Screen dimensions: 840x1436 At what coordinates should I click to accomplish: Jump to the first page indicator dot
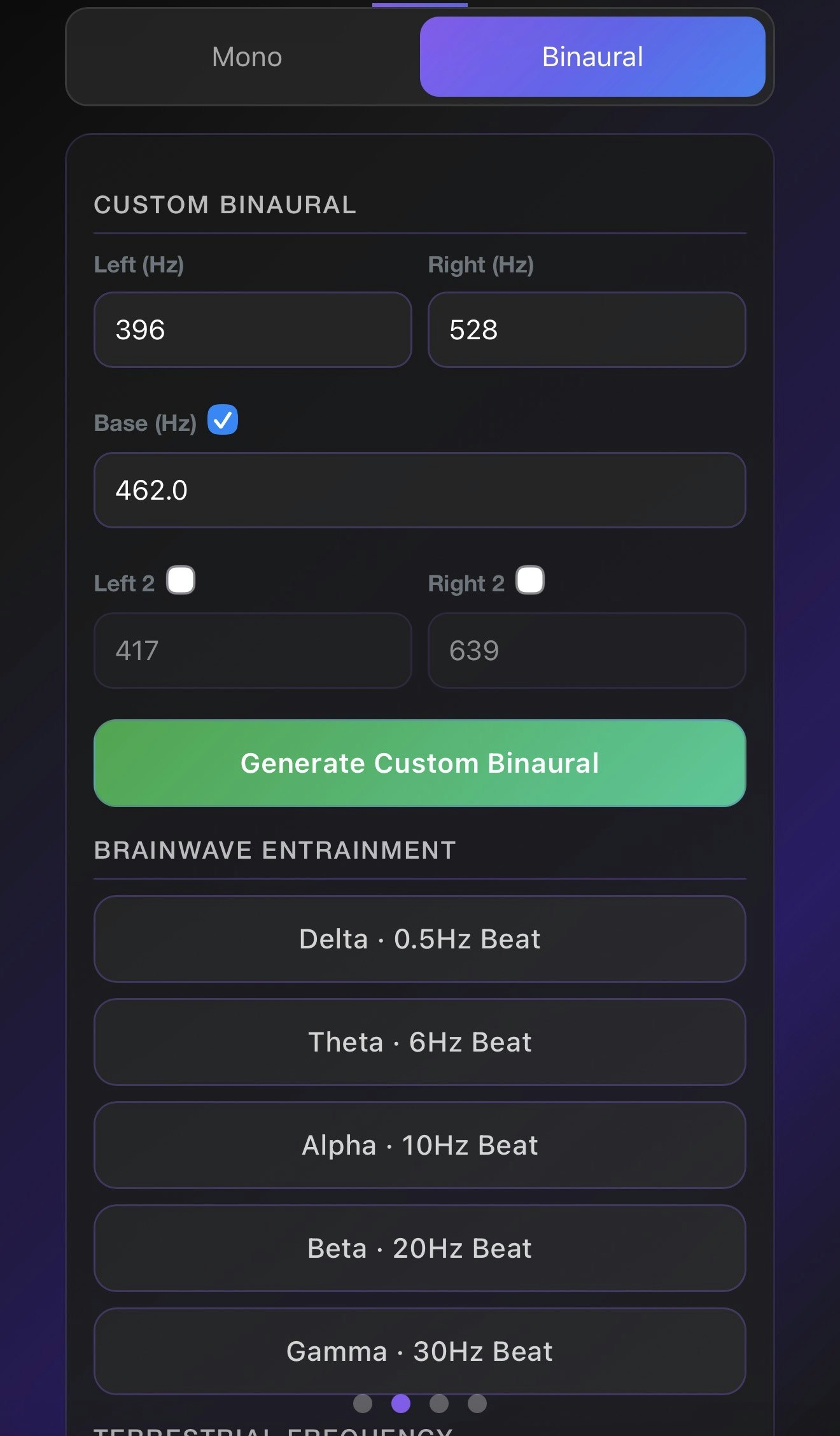pyautogui.click(x=363, y=1404)
